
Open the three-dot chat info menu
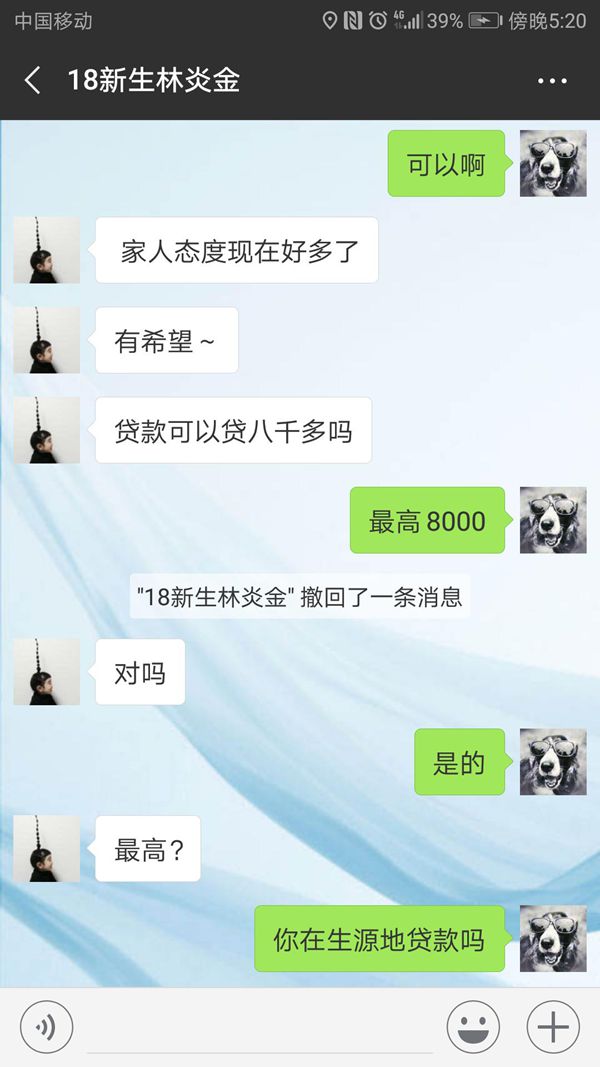point(552,81)
